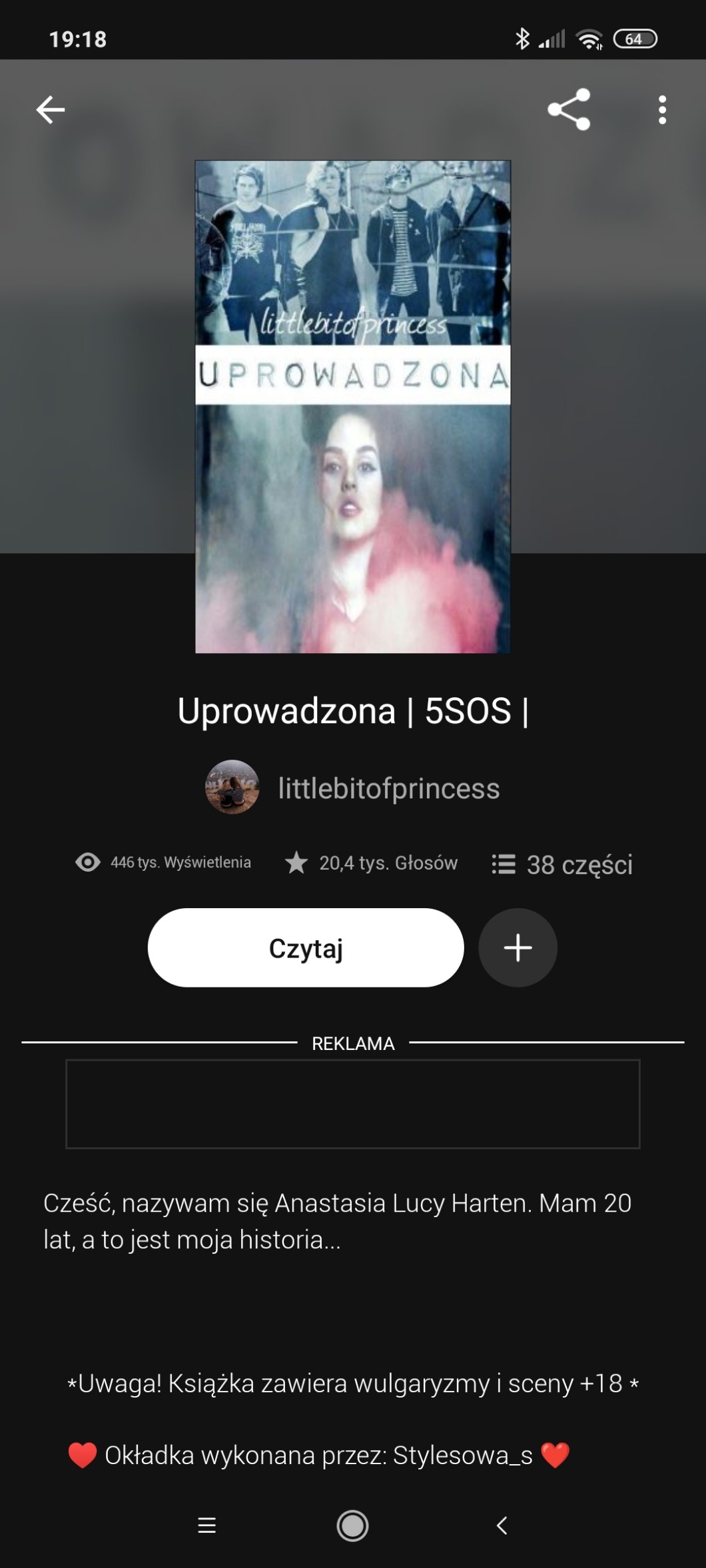Viewport: 706px width, 1568px height.
Task: Open author littlebitofprincess profile
Action: [x=388, y=788]
